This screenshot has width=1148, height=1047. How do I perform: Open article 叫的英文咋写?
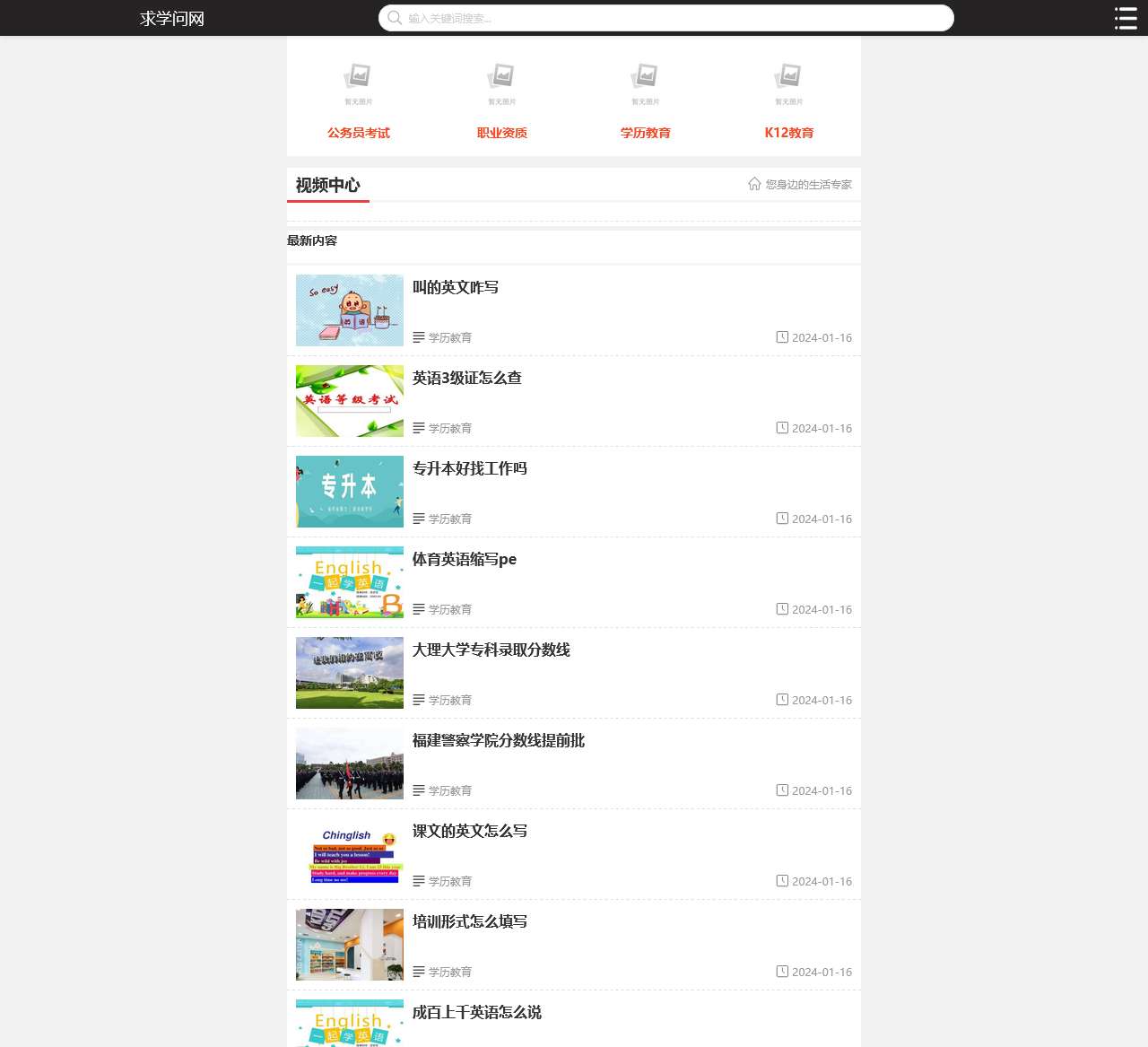tap(455, 287)
